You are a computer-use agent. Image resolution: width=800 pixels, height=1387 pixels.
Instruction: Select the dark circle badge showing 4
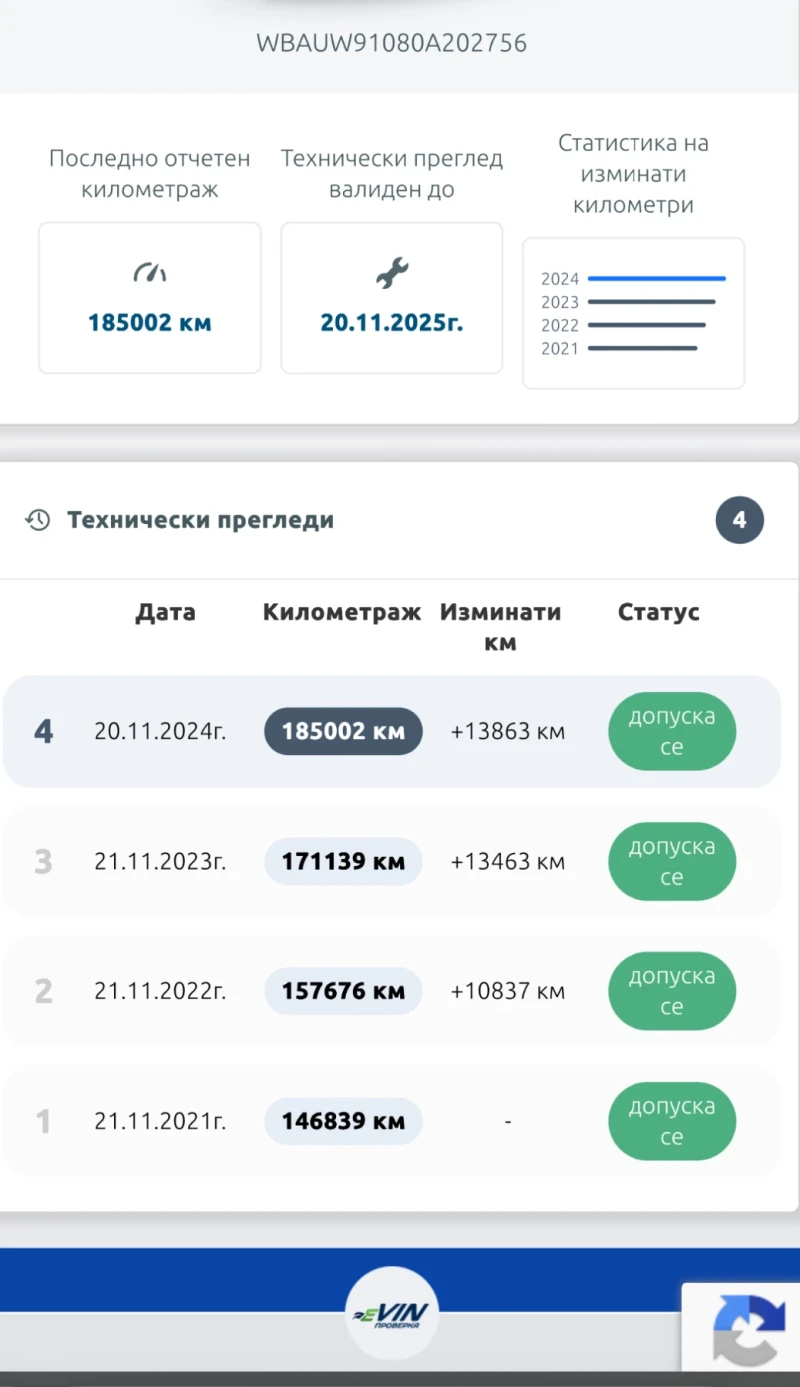point(739,519)
